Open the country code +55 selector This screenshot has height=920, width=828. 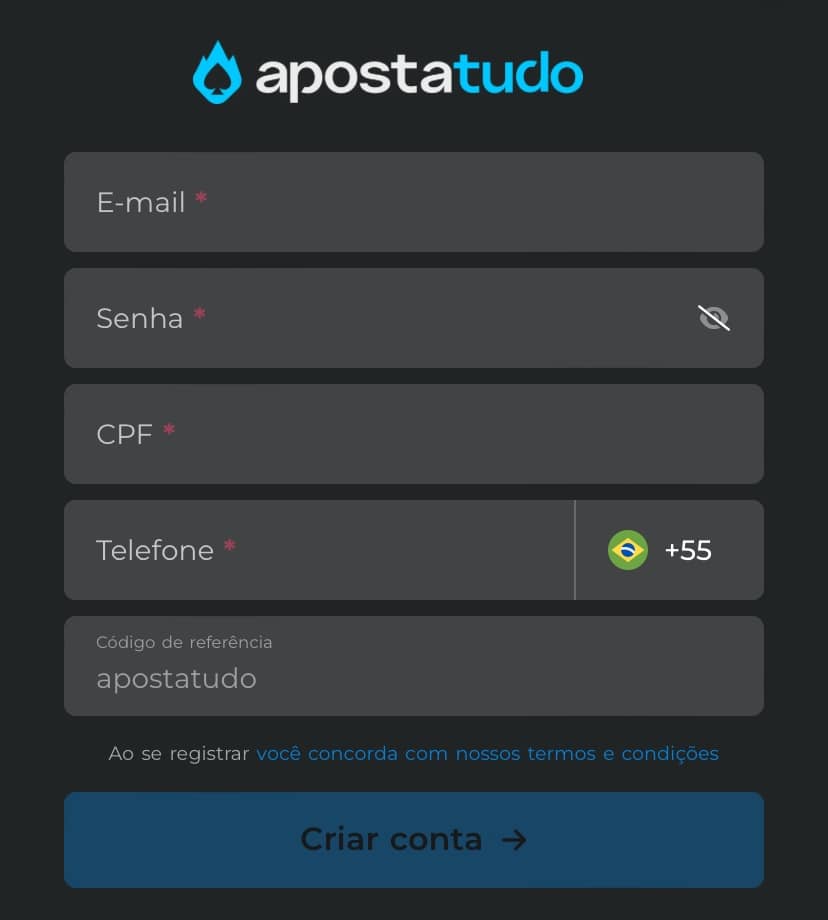670,550
